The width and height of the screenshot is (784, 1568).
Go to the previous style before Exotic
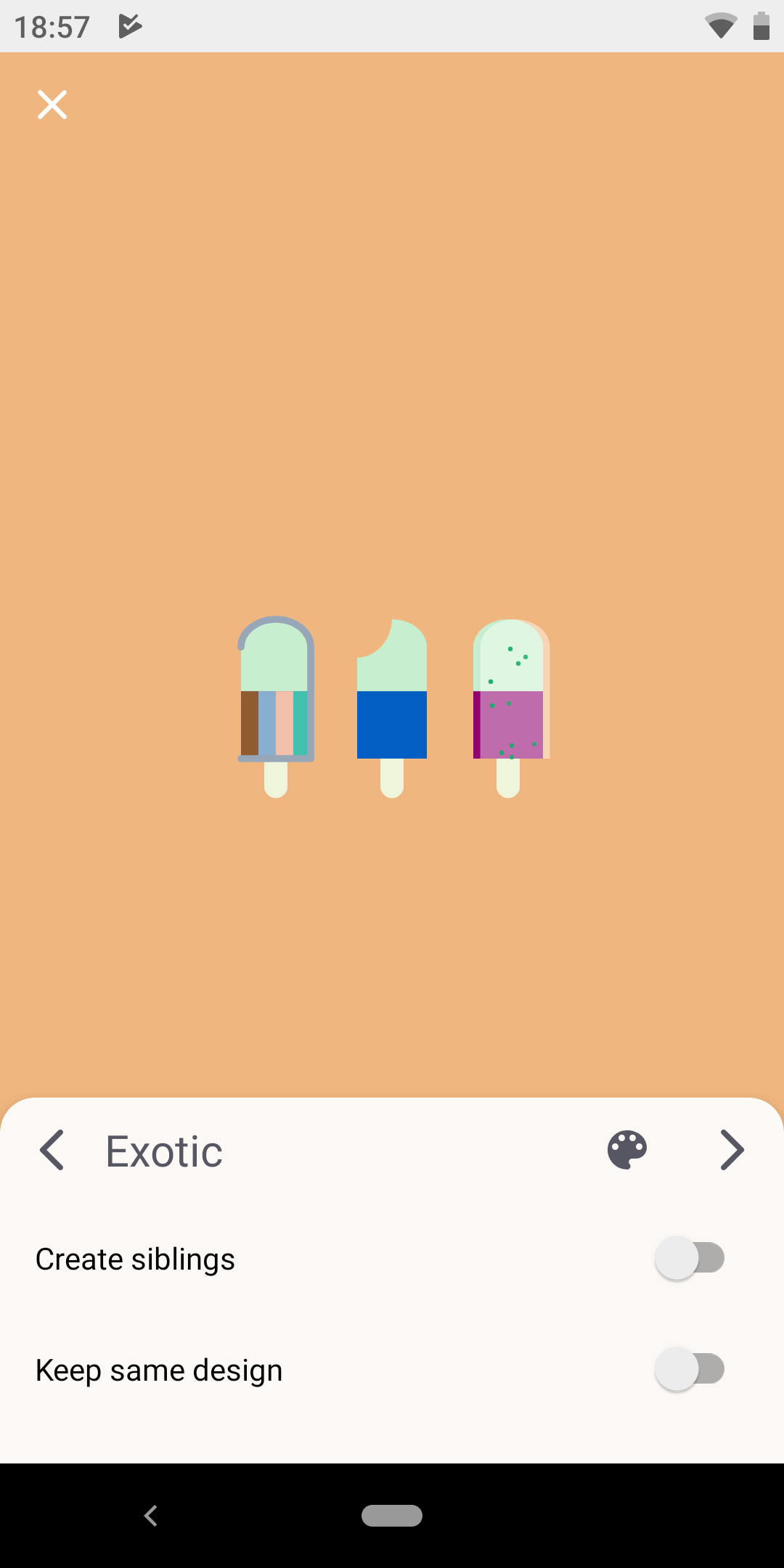pos(52,1150)
